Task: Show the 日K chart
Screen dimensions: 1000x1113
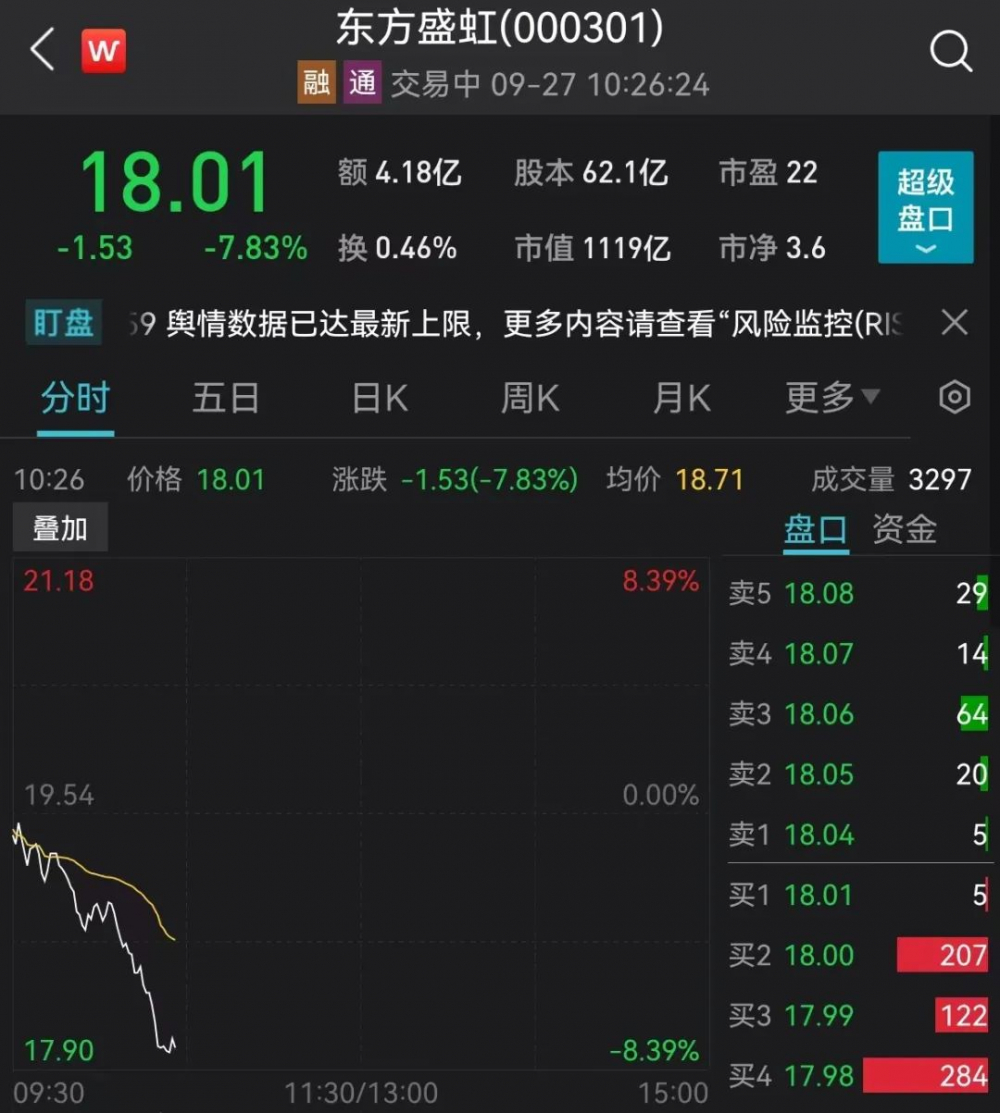Action: pyautogui.click(x=380, y=398)
